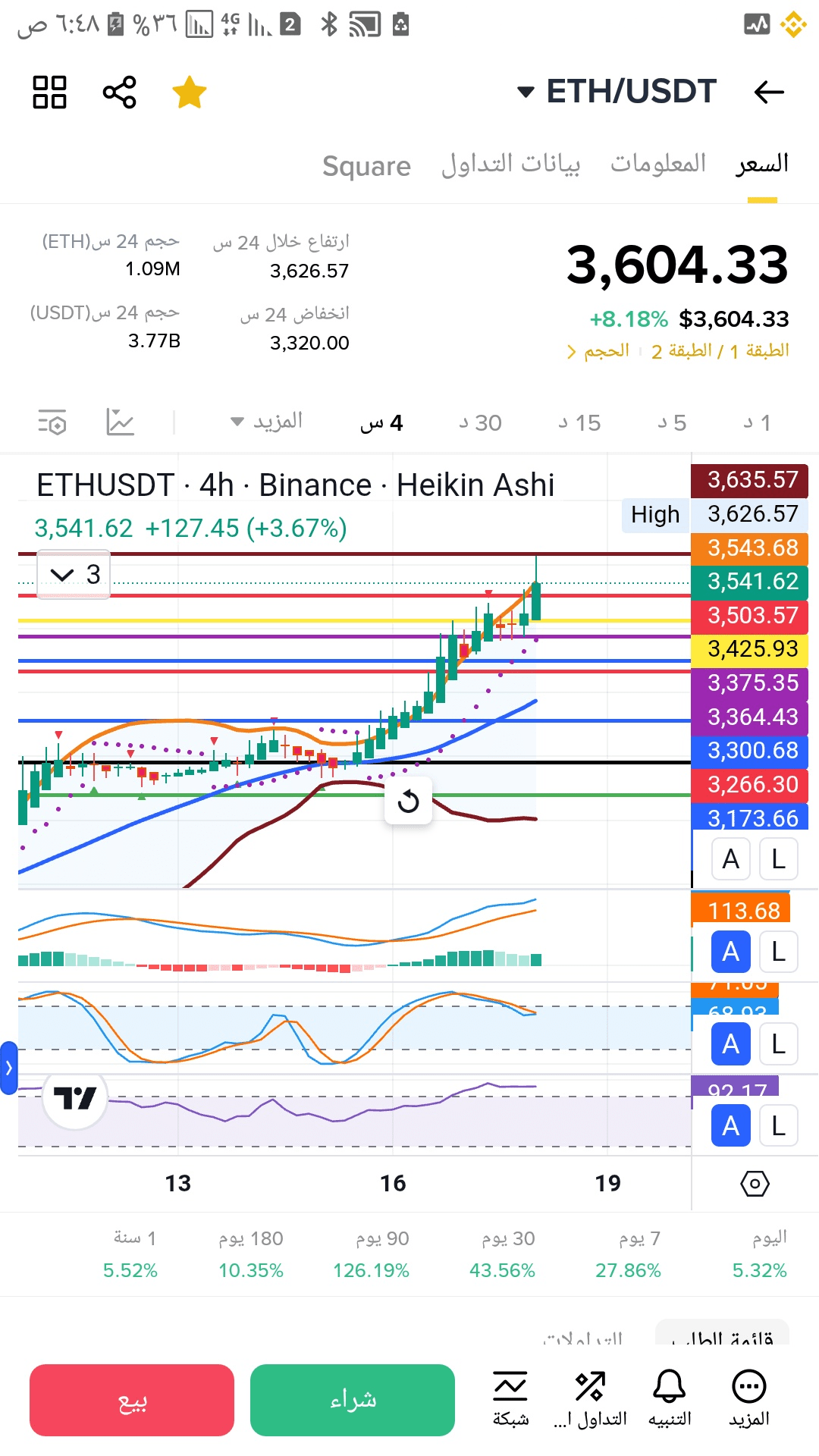819x1456 pixels.
Task: Go back using the top arrow
Action: (769, 93)
